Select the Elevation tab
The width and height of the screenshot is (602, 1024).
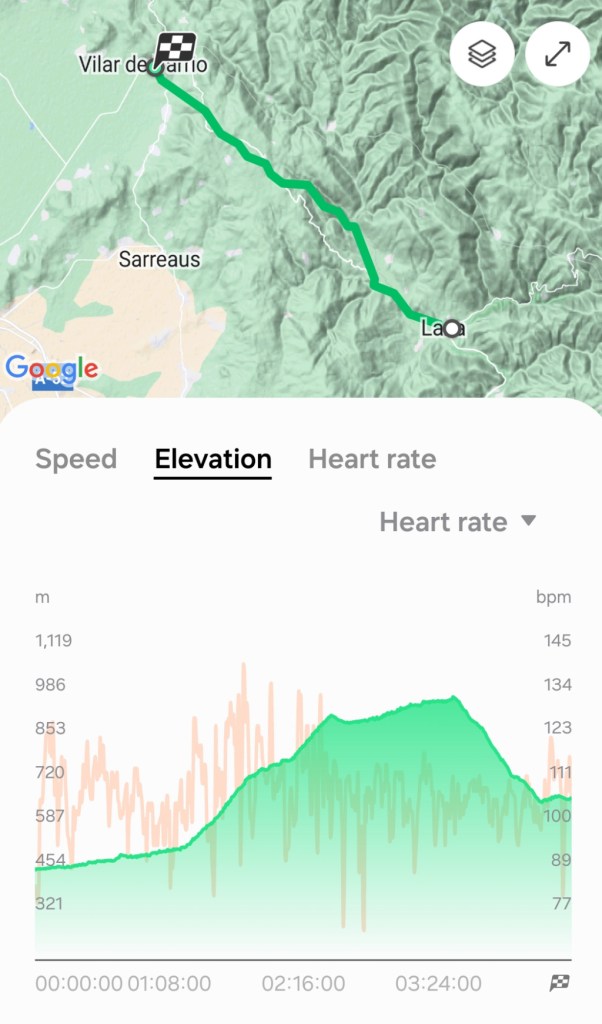tap(213, 459)
